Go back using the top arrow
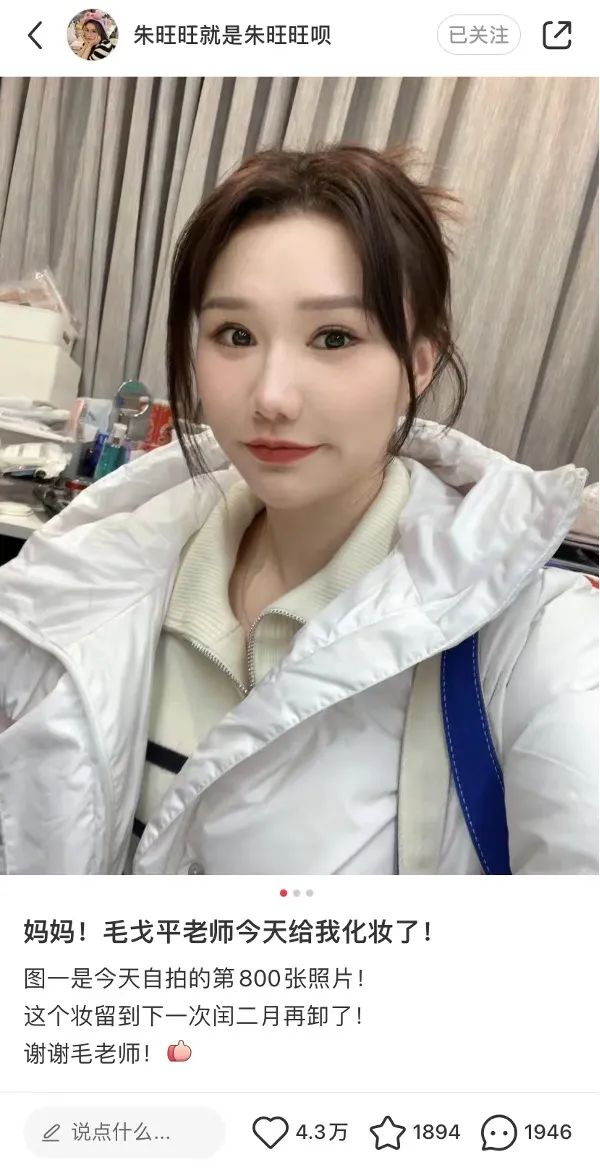Screen dimensions: 600x1170 pyautogui.click(x=35, y=36)
